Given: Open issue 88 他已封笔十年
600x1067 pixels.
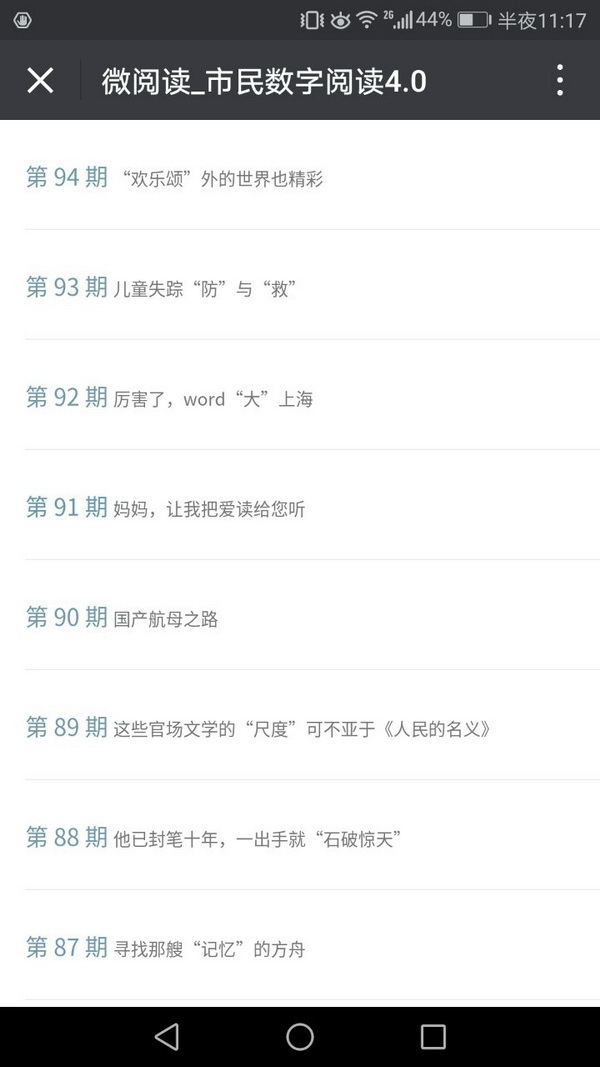Looking at the screenshot, I should pos(213,838).
